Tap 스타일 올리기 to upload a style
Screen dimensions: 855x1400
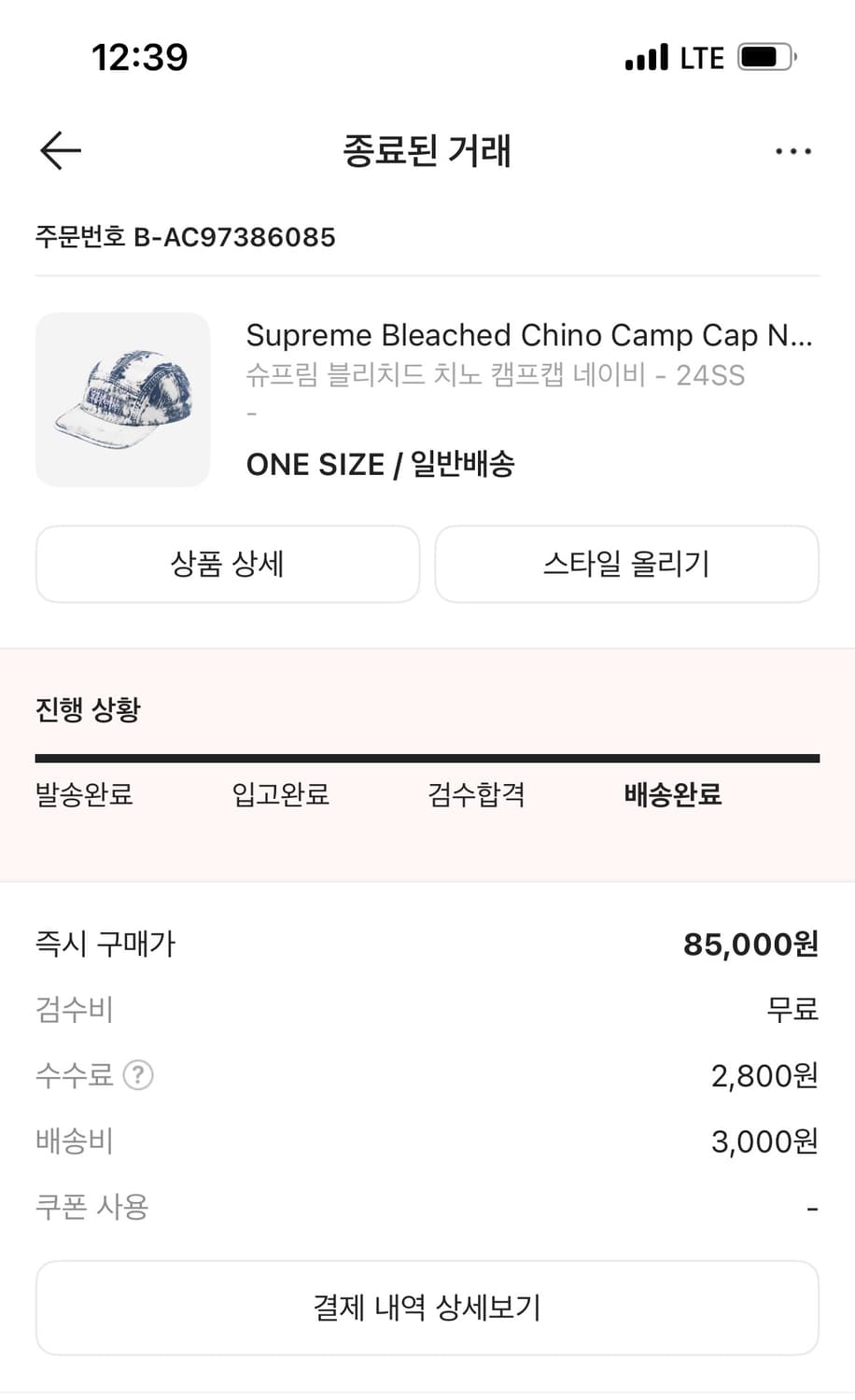(x=627, y=564)
